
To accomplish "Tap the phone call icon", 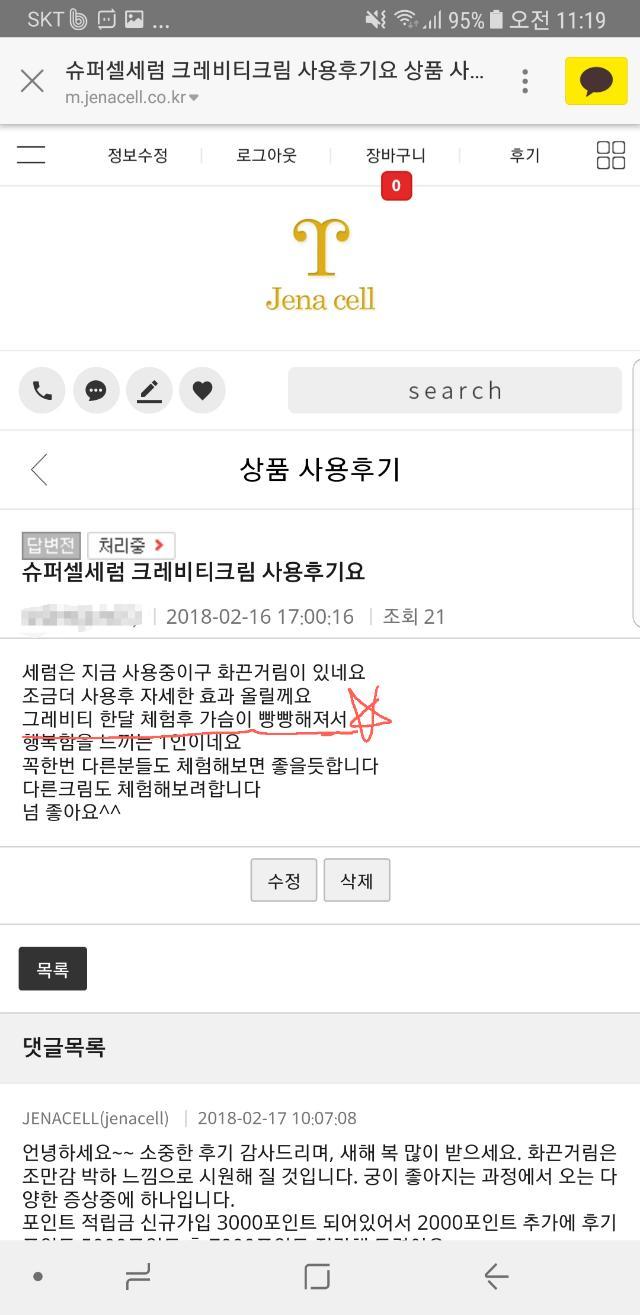I will point(42,391).
